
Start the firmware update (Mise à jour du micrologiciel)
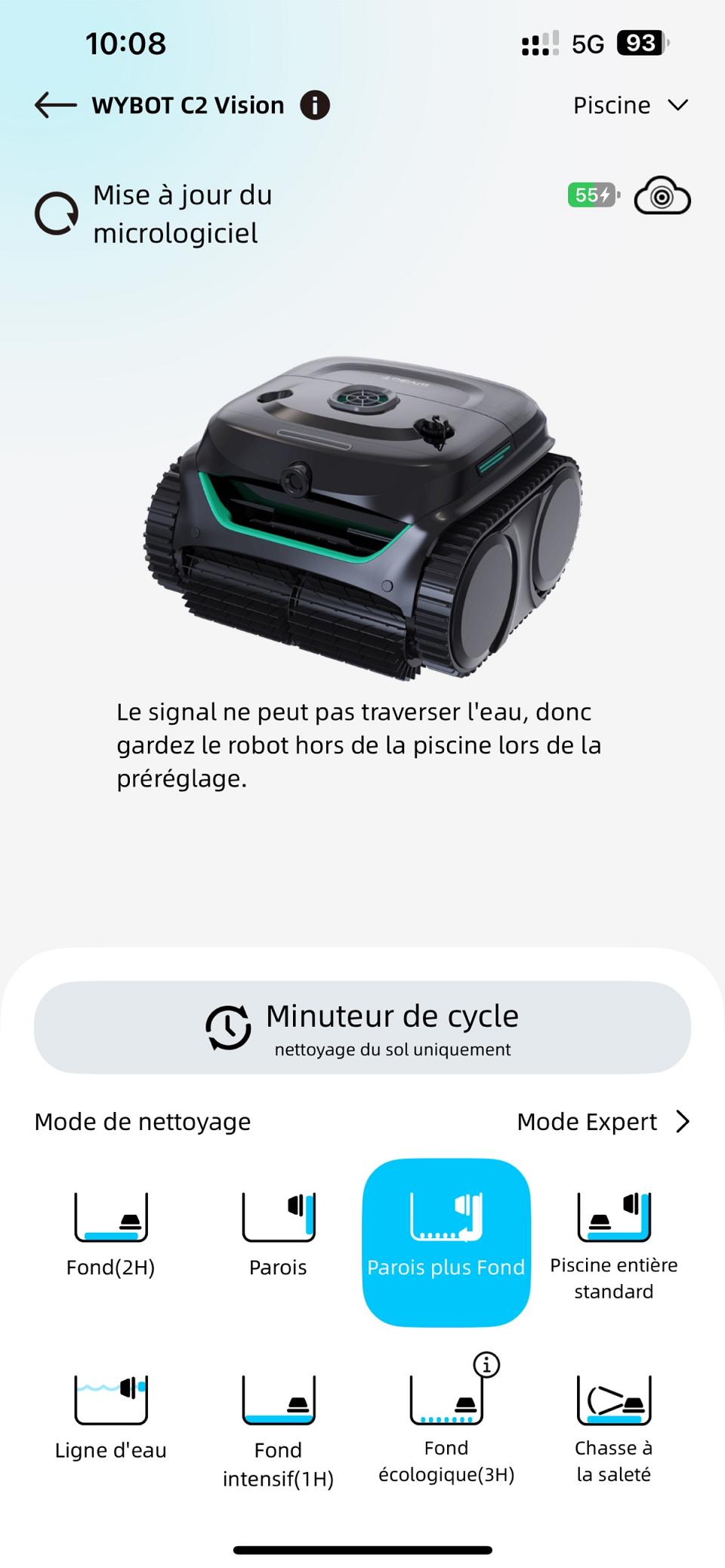pos(155,214)
